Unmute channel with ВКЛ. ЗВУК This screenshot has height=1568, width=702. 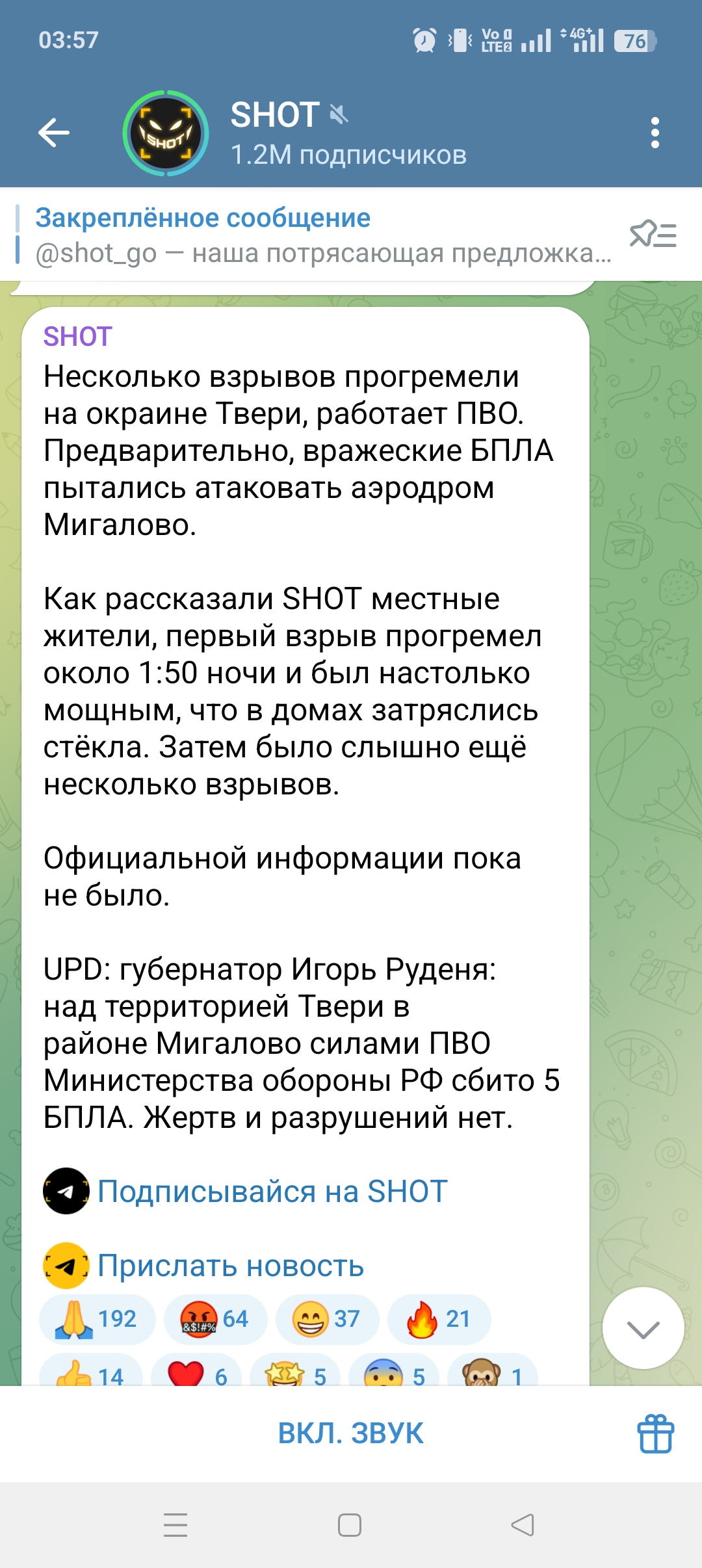pyautogui.click(x=351, y=1433)
